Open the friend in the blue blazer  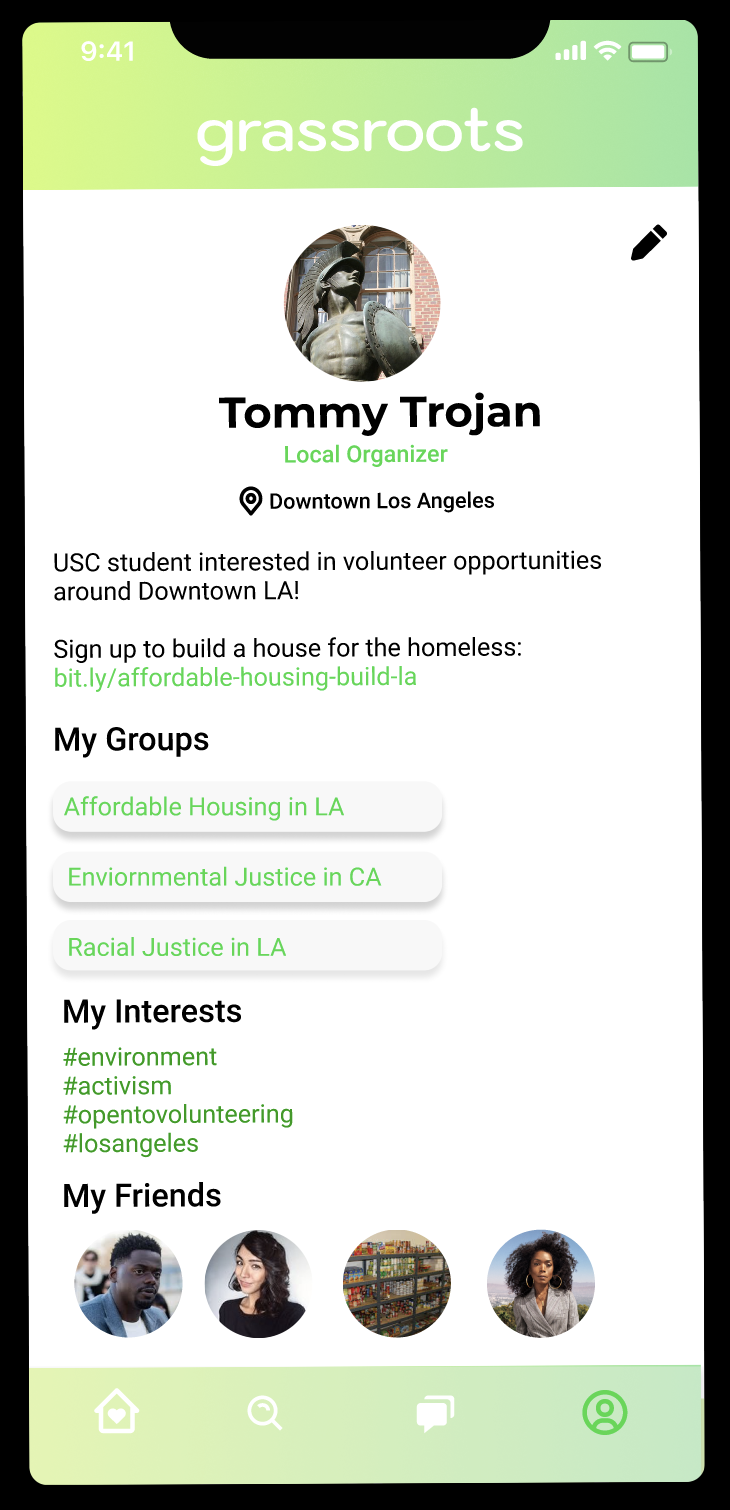tap(129, 1284)
